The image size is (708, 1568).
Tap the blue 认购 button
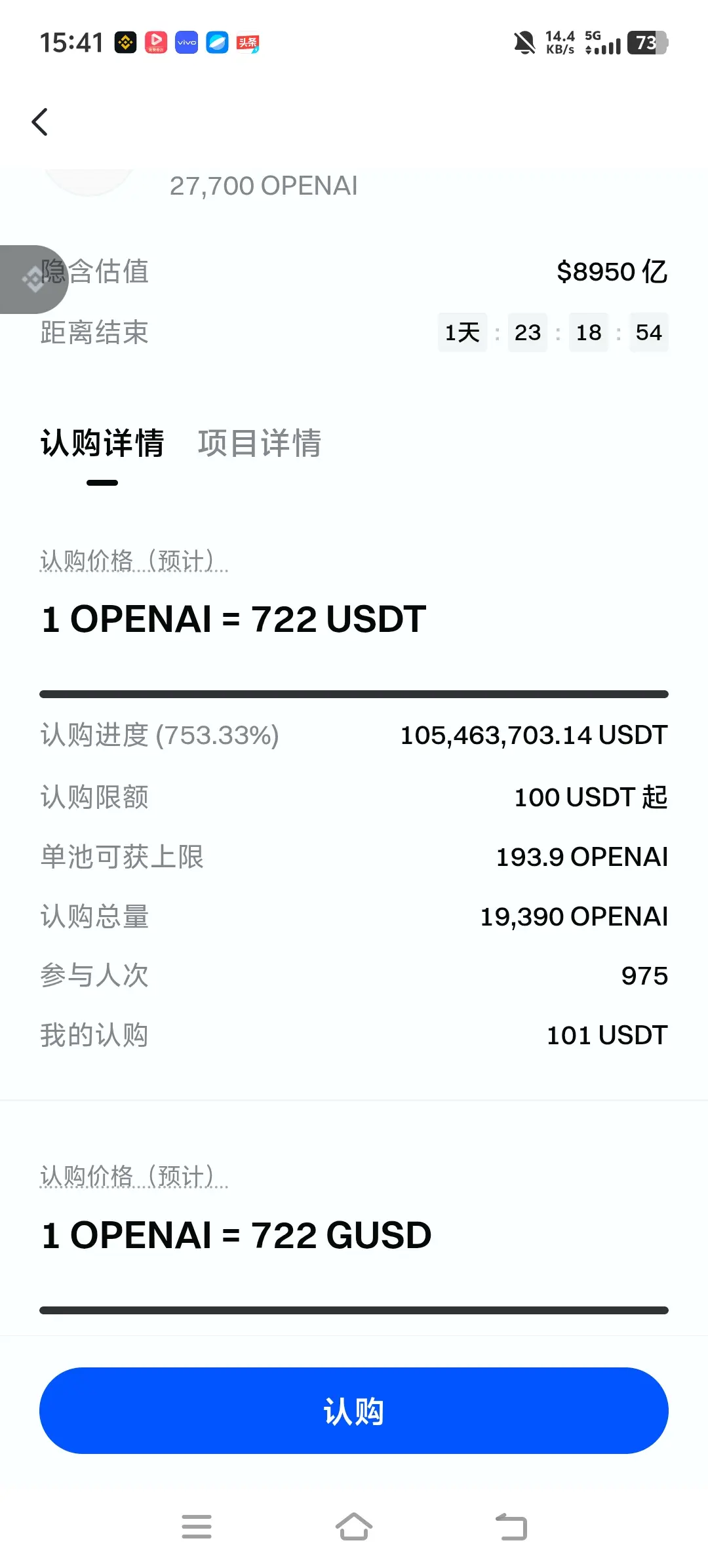pos(354,1410)
